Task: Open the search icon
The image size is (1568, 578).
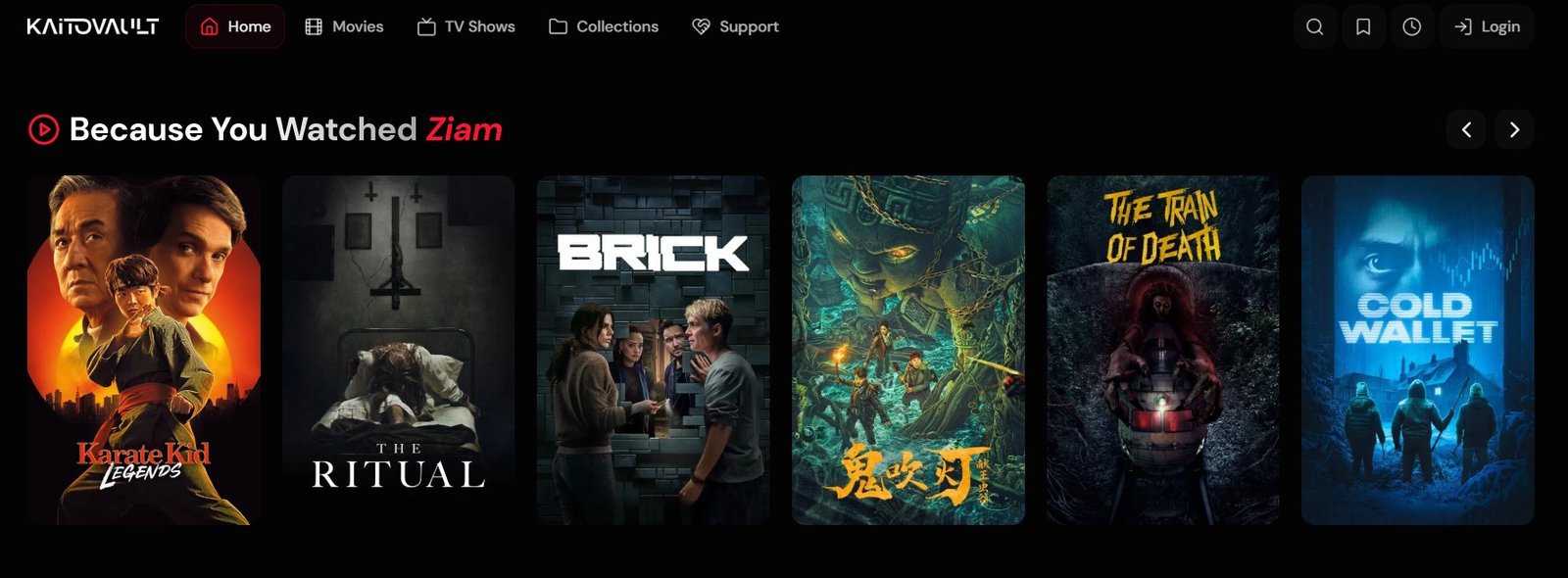Action: coord(1314,27)
